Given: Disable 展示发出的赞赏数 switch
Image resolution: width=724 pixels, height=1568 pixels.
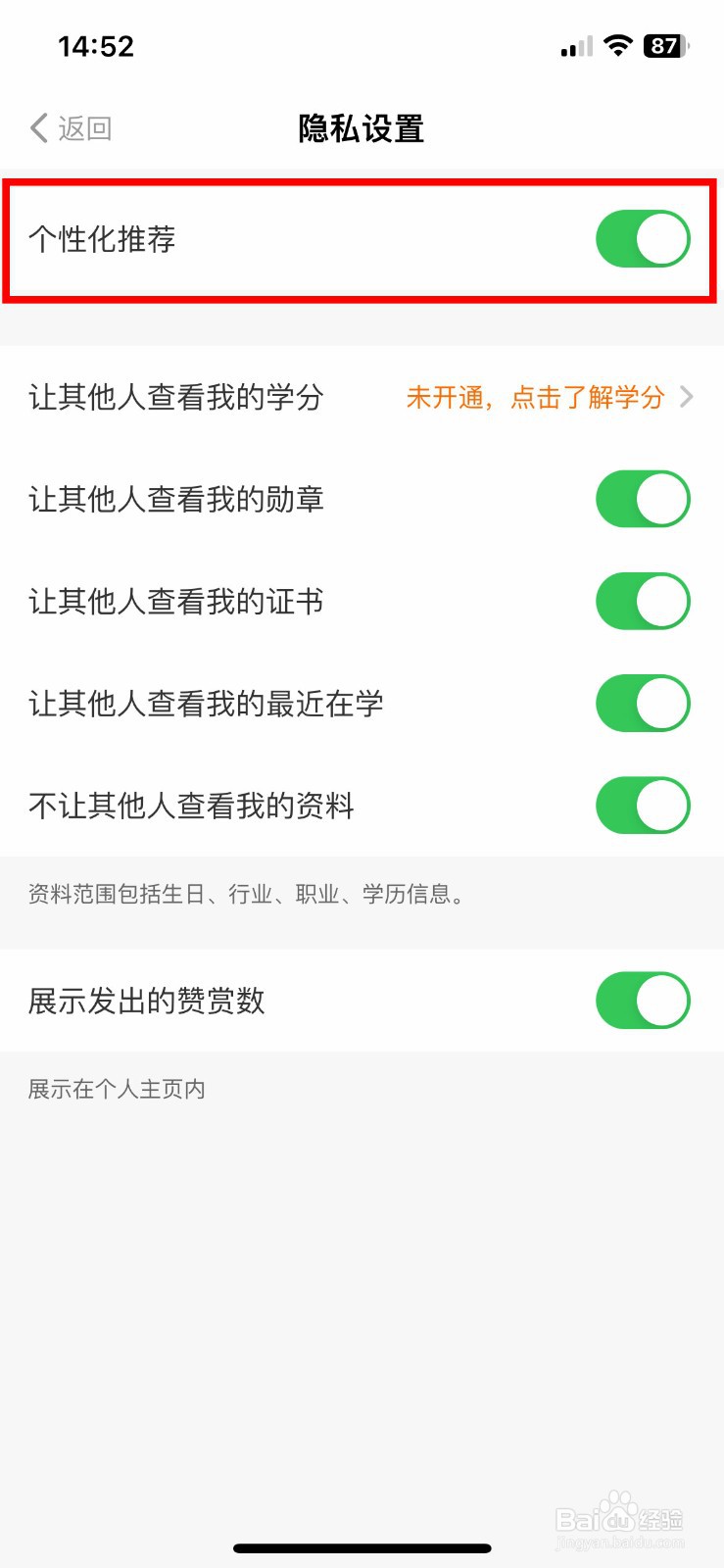Looking at the screenshot, I should 643,1001.
